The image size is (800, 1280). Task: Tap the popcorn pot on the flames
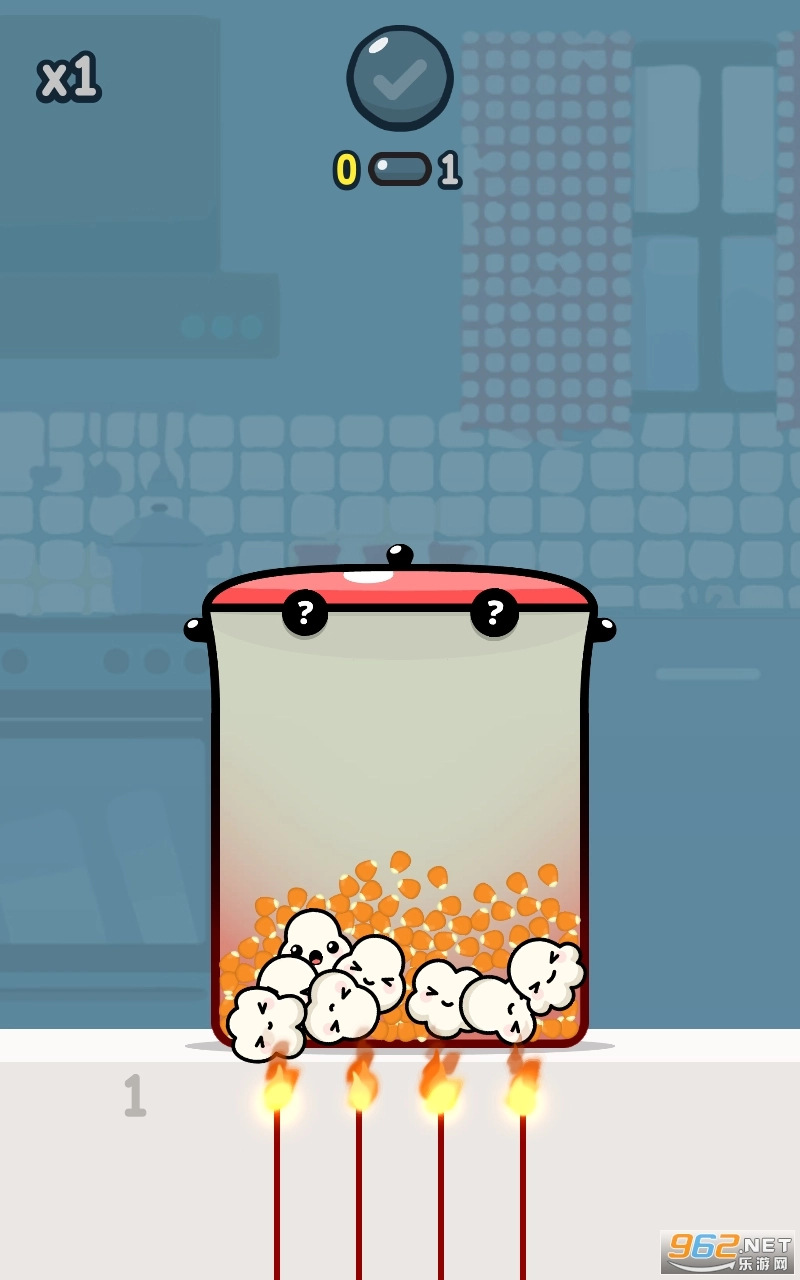[x=400, y=800]
